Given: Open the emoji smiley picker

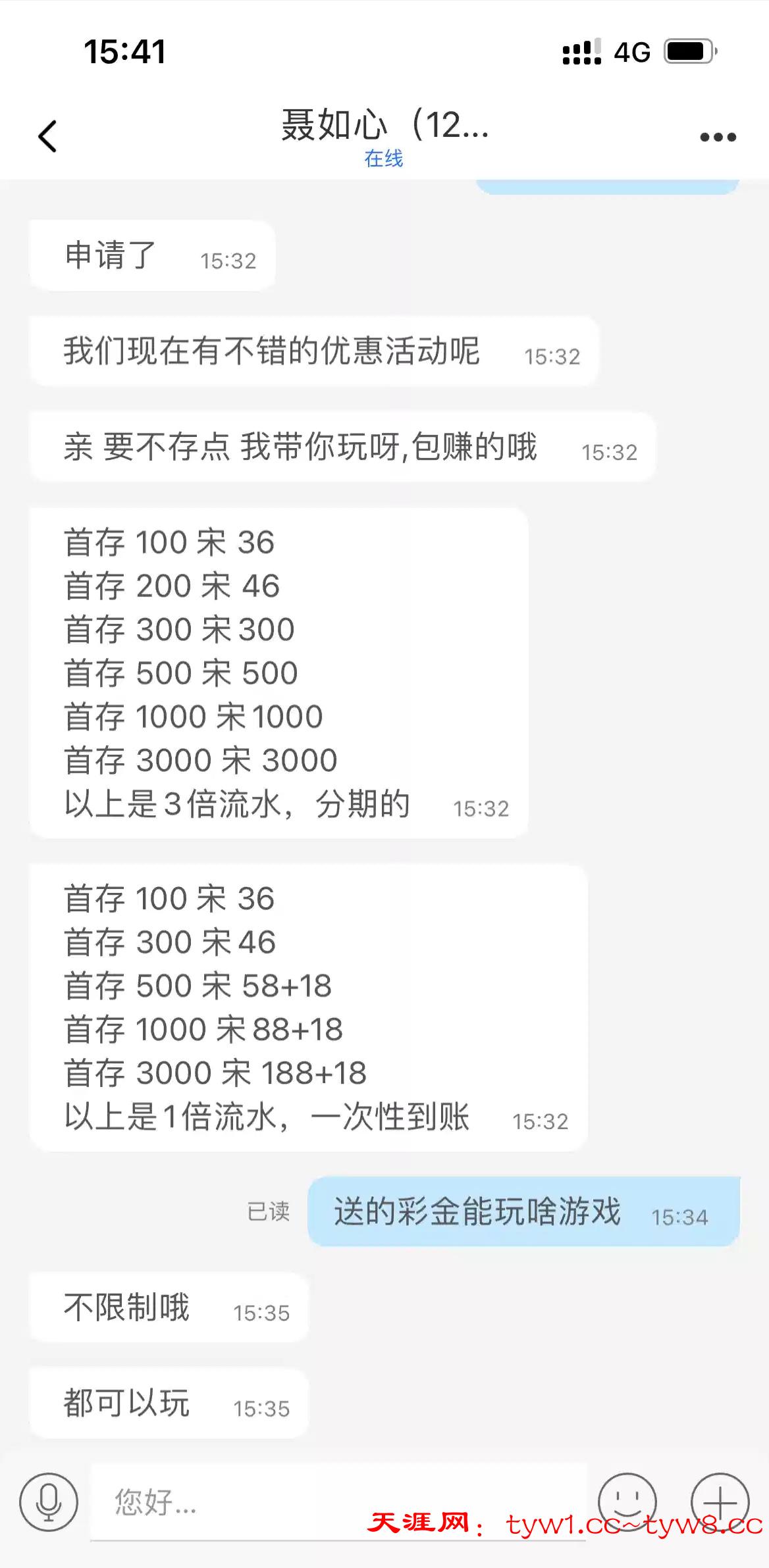Looking at the screenshot, I should click(627, 1501).
